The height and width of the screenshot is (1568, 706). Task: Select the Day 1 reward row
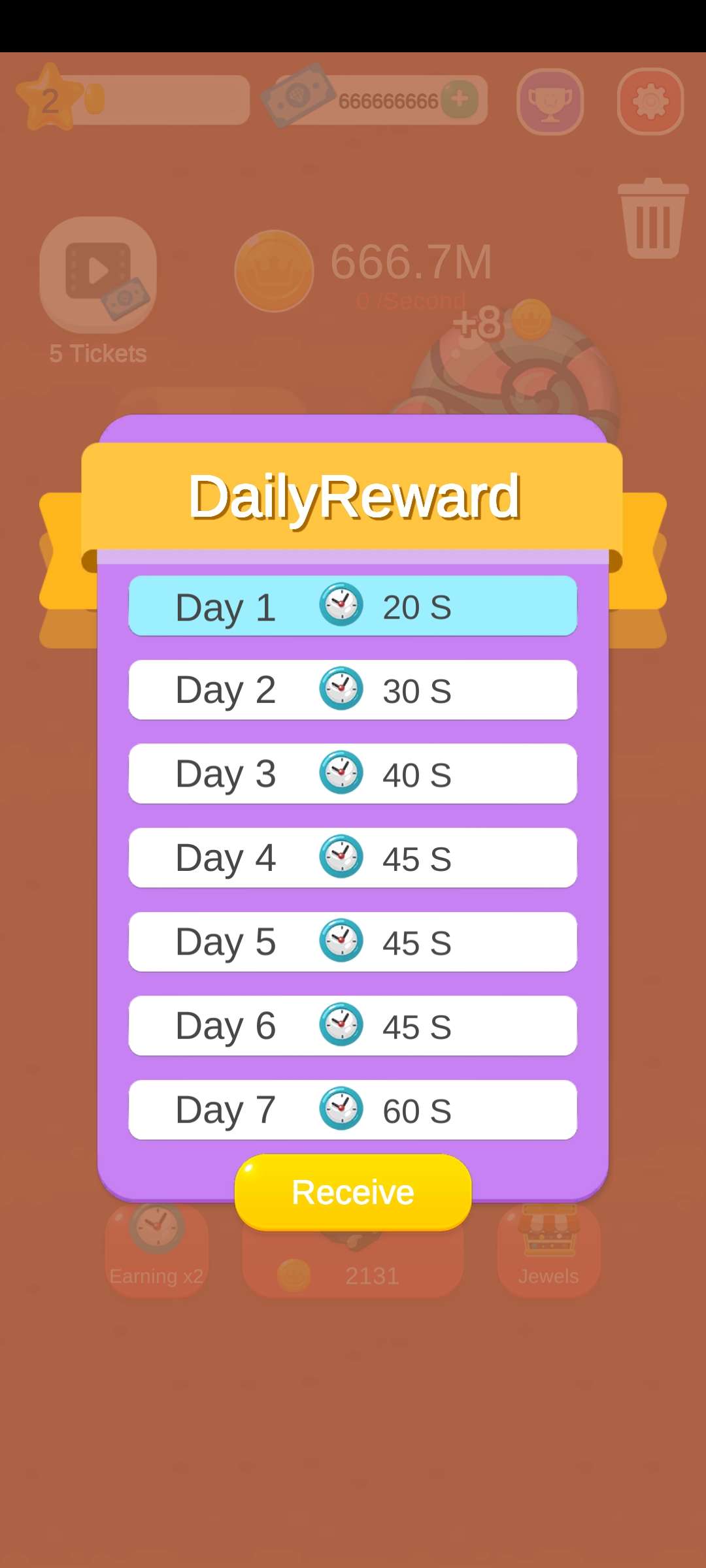[353, 606]
